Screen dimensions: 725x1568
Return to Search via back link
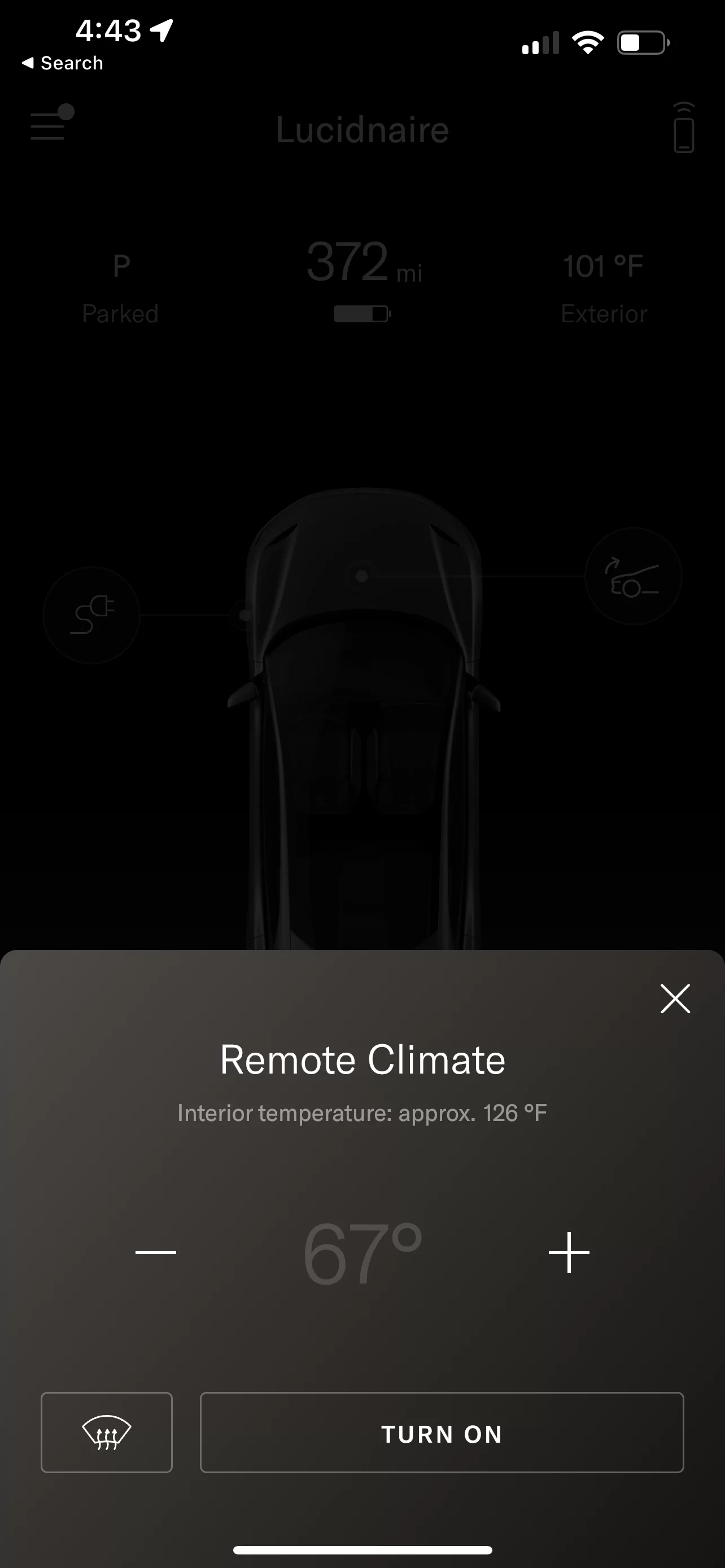[x=62, y=63]
